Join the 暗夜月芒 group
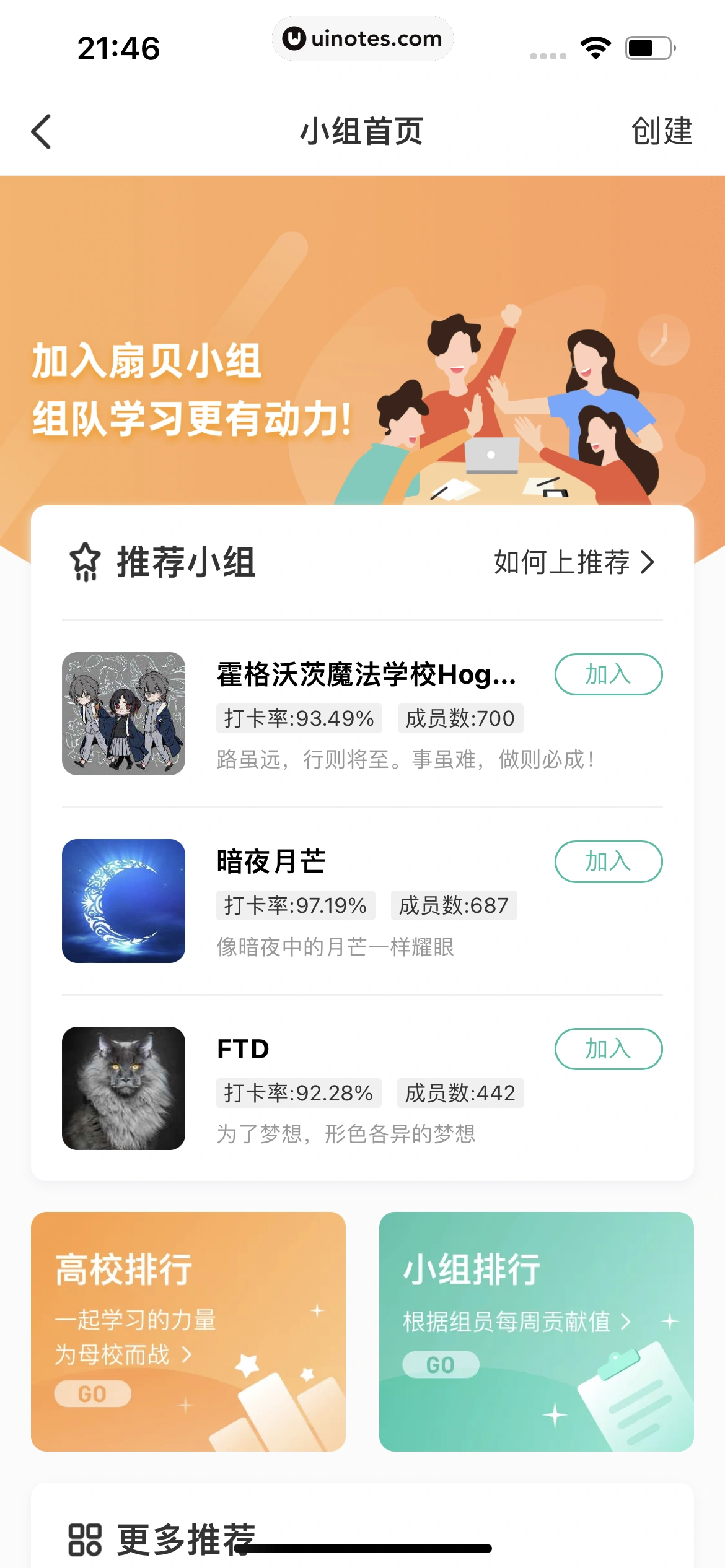The height and width of the screenshot is (1568, 725). (608, 861)
